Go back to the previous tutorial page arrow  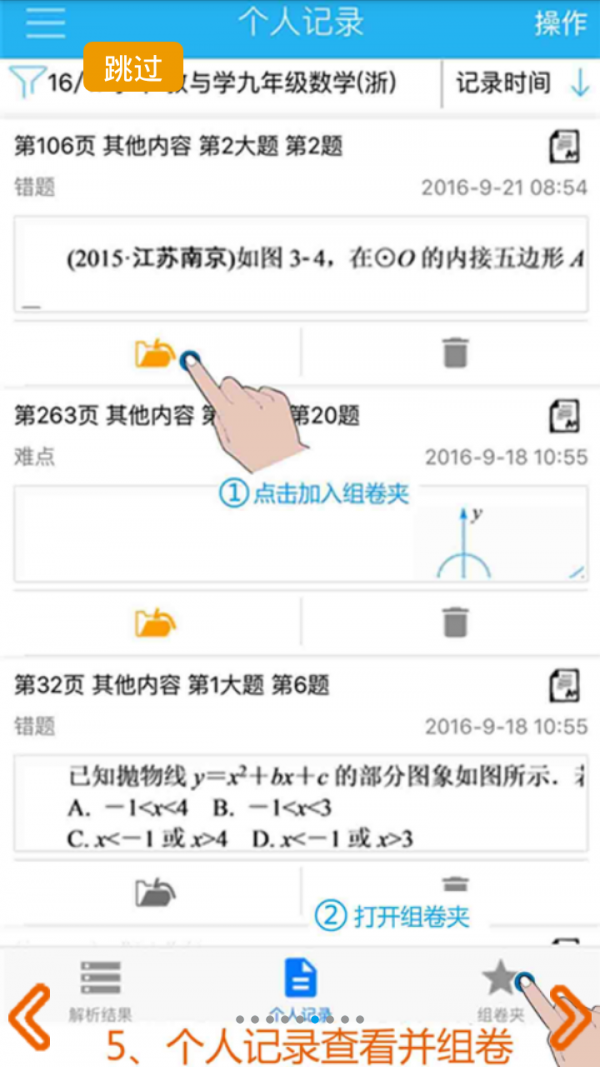30,1017
